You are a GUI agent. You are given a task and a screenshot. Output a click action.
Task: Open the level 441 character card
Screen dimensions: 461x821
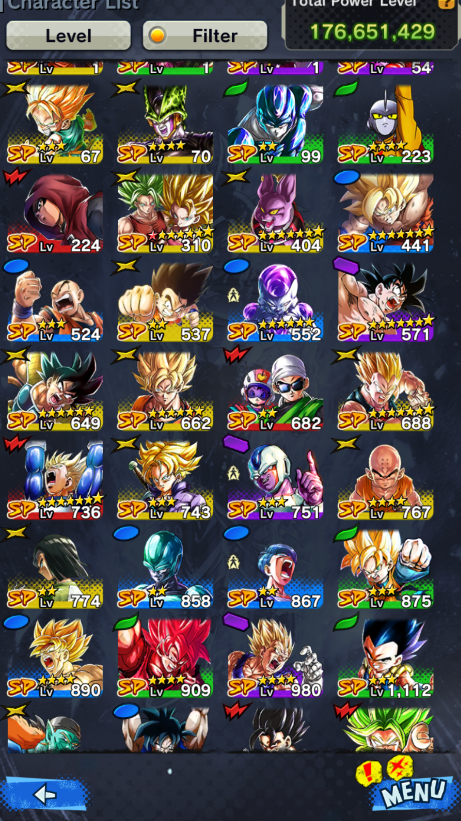[x=386, y=214]
